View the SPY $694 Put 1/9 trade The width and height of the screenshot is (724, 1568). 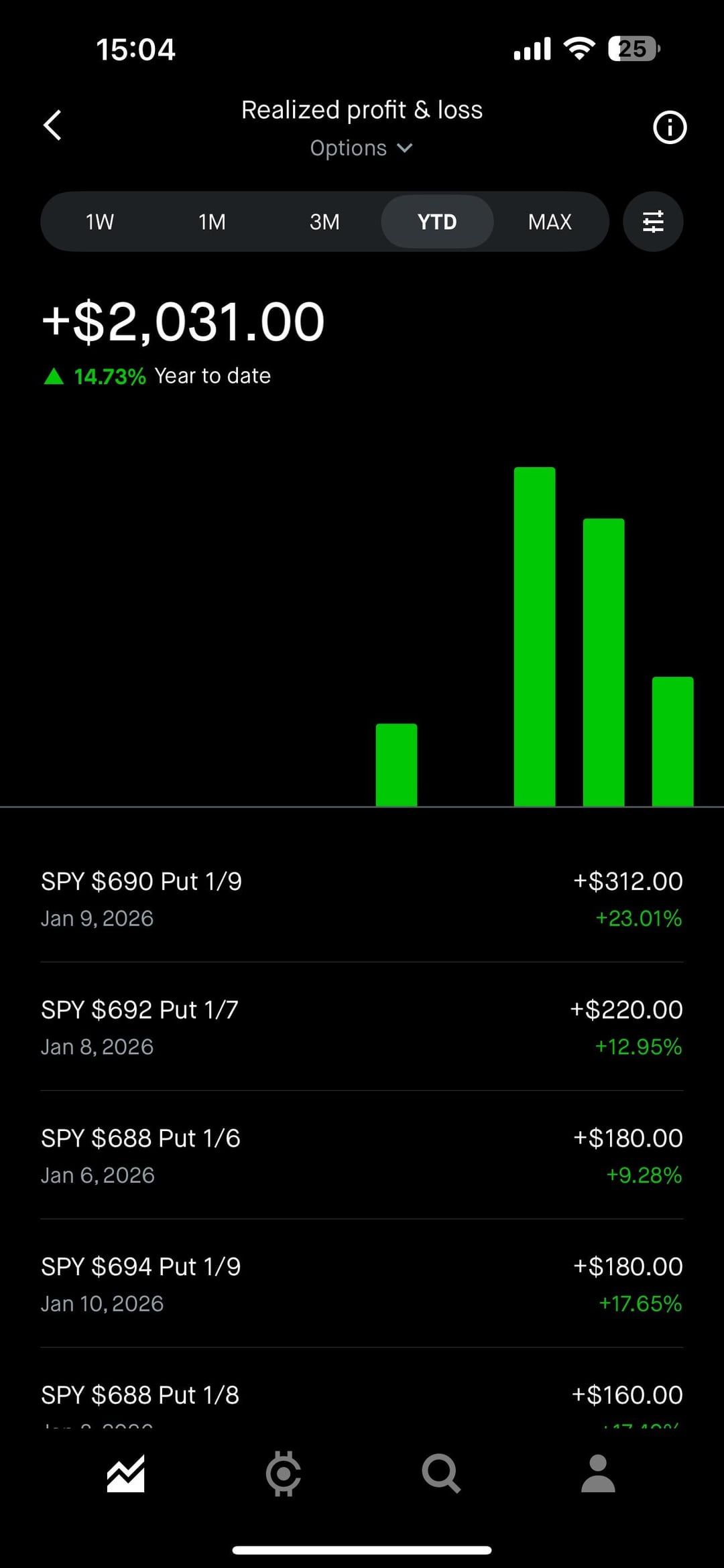(x=362, y=1284)
